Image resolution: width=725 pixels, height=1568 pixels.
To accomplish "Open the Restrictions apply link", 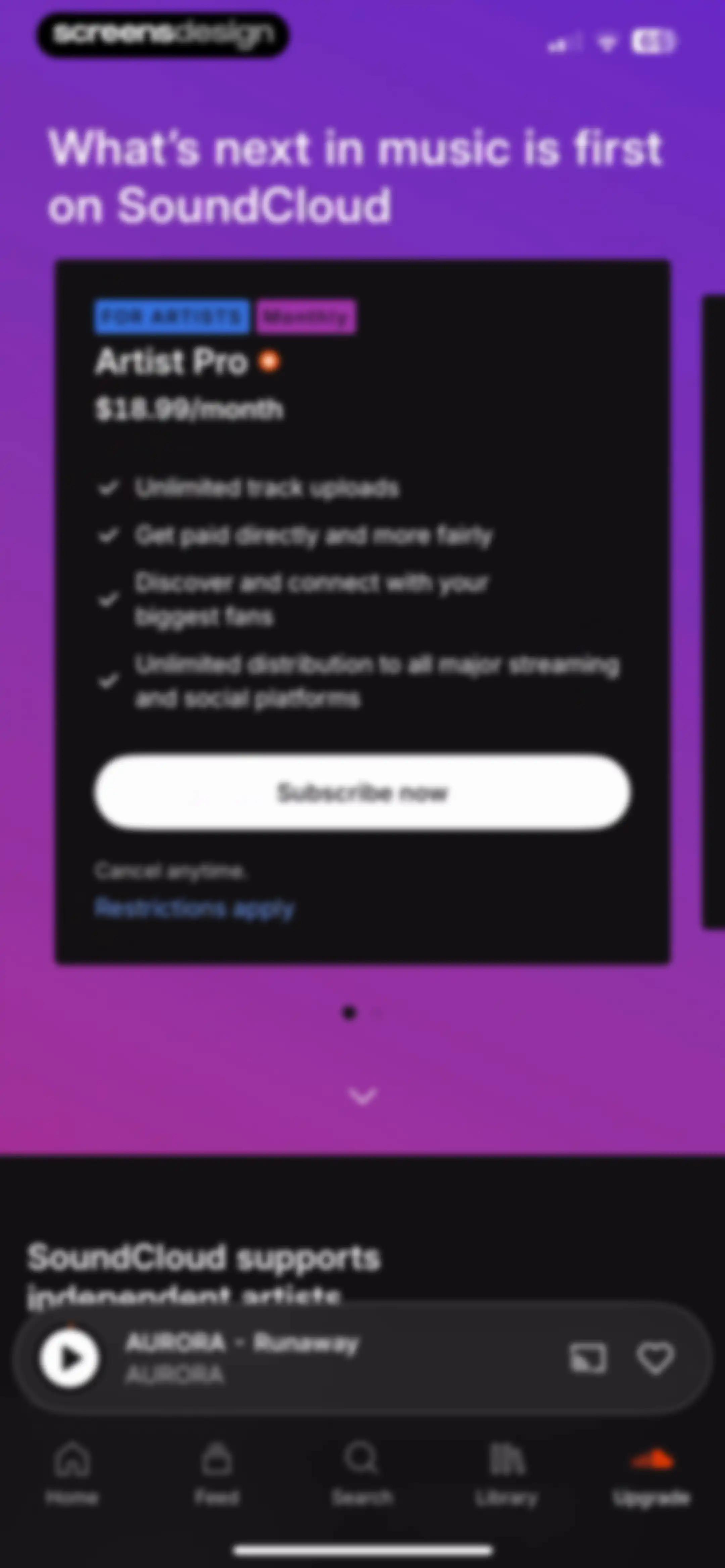I will (x=195, y=908).
